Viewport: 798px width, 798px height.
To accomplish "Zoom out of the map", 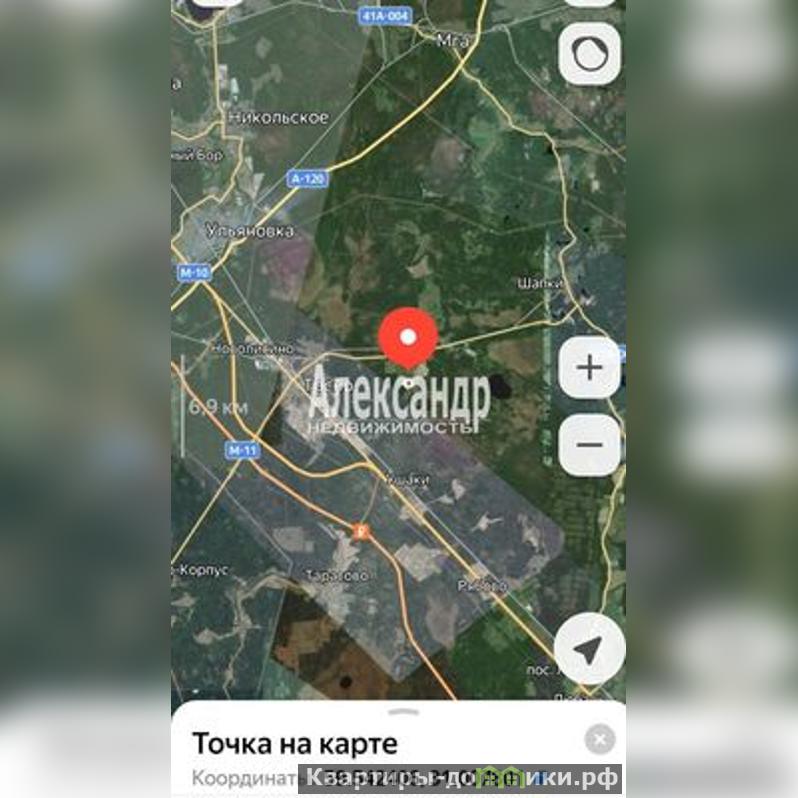I will coord(590,445).
